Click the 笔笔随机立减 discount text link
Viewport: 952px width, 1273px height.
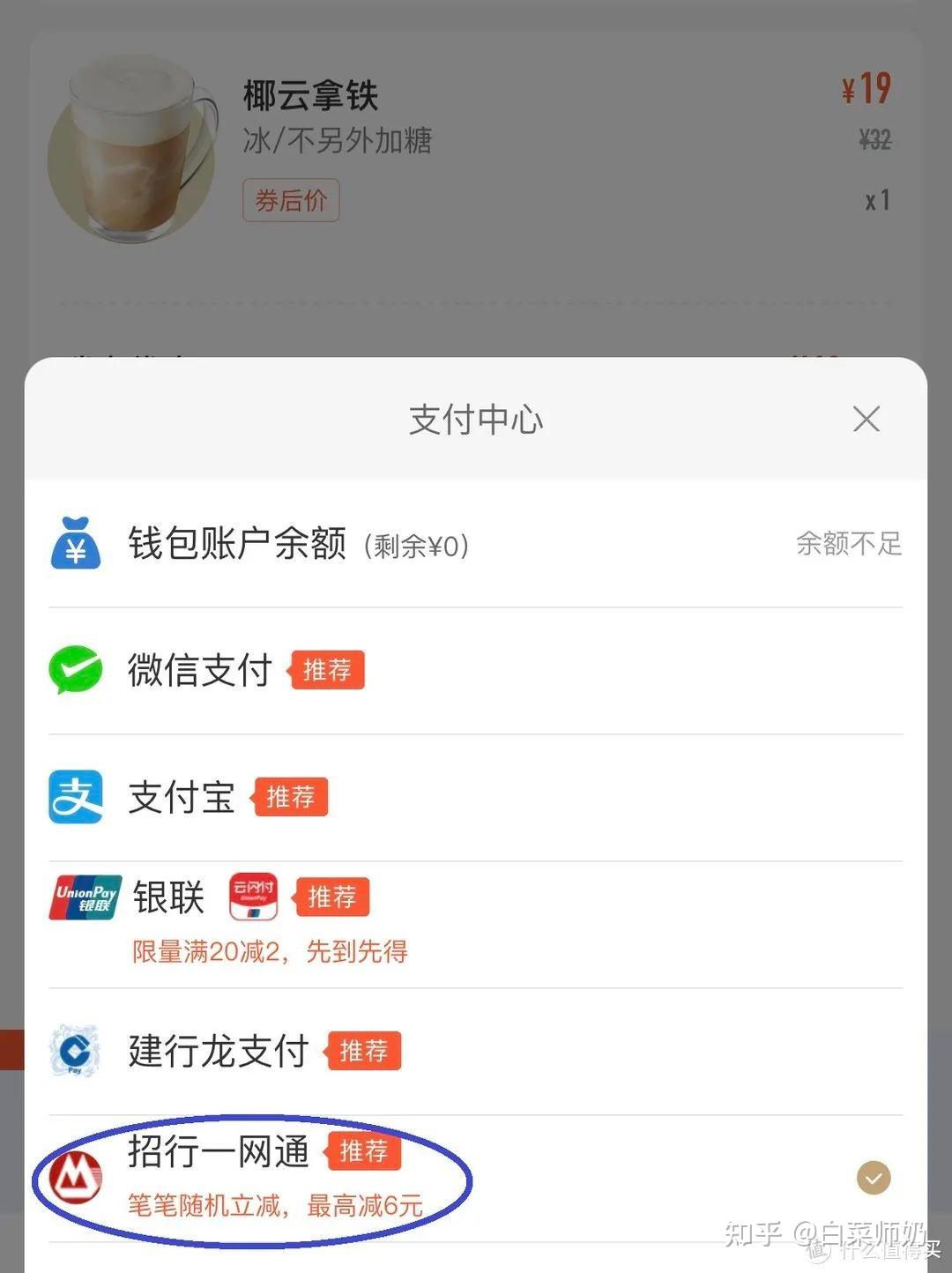point(273,1204)
